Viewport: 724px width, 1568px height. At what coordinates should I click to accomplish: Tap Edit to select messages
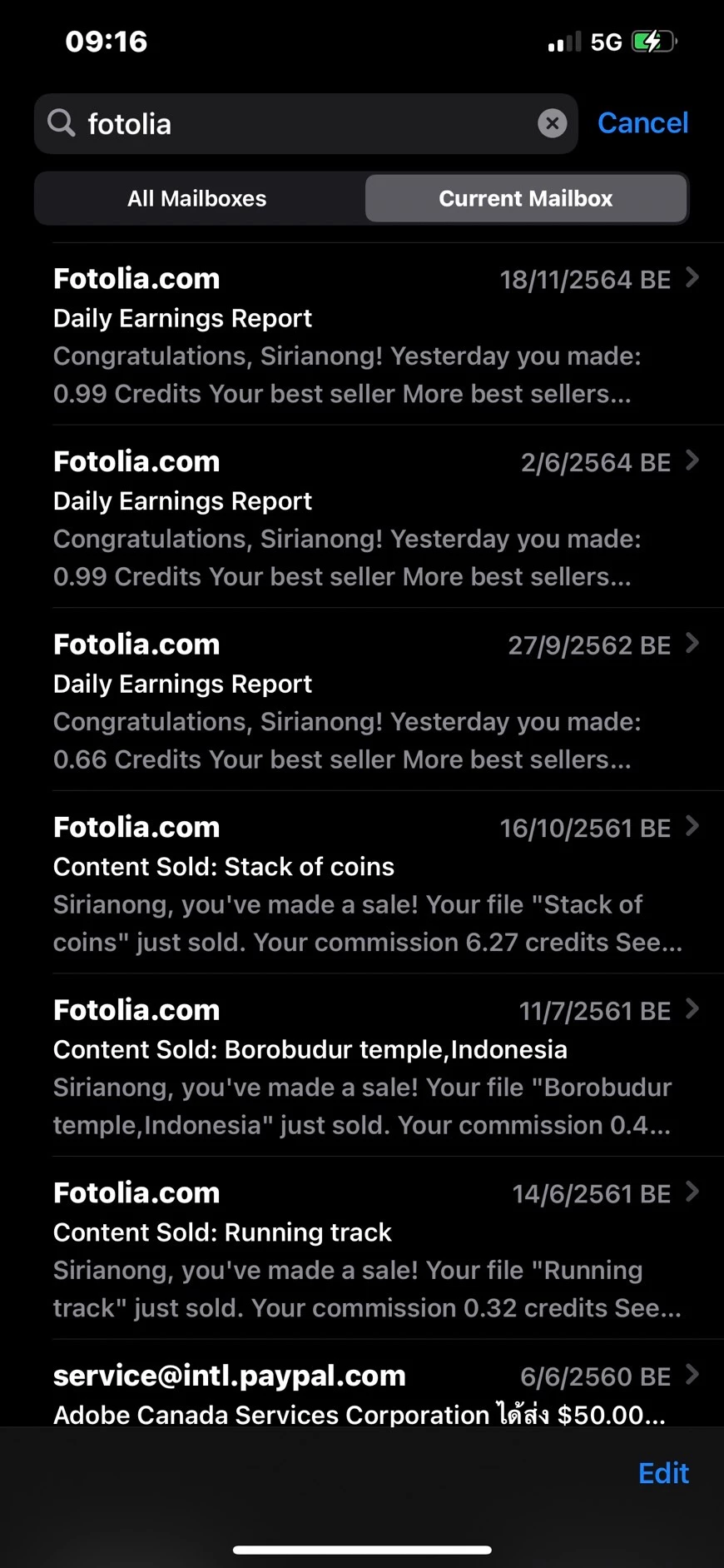(x=663, y=1473)
